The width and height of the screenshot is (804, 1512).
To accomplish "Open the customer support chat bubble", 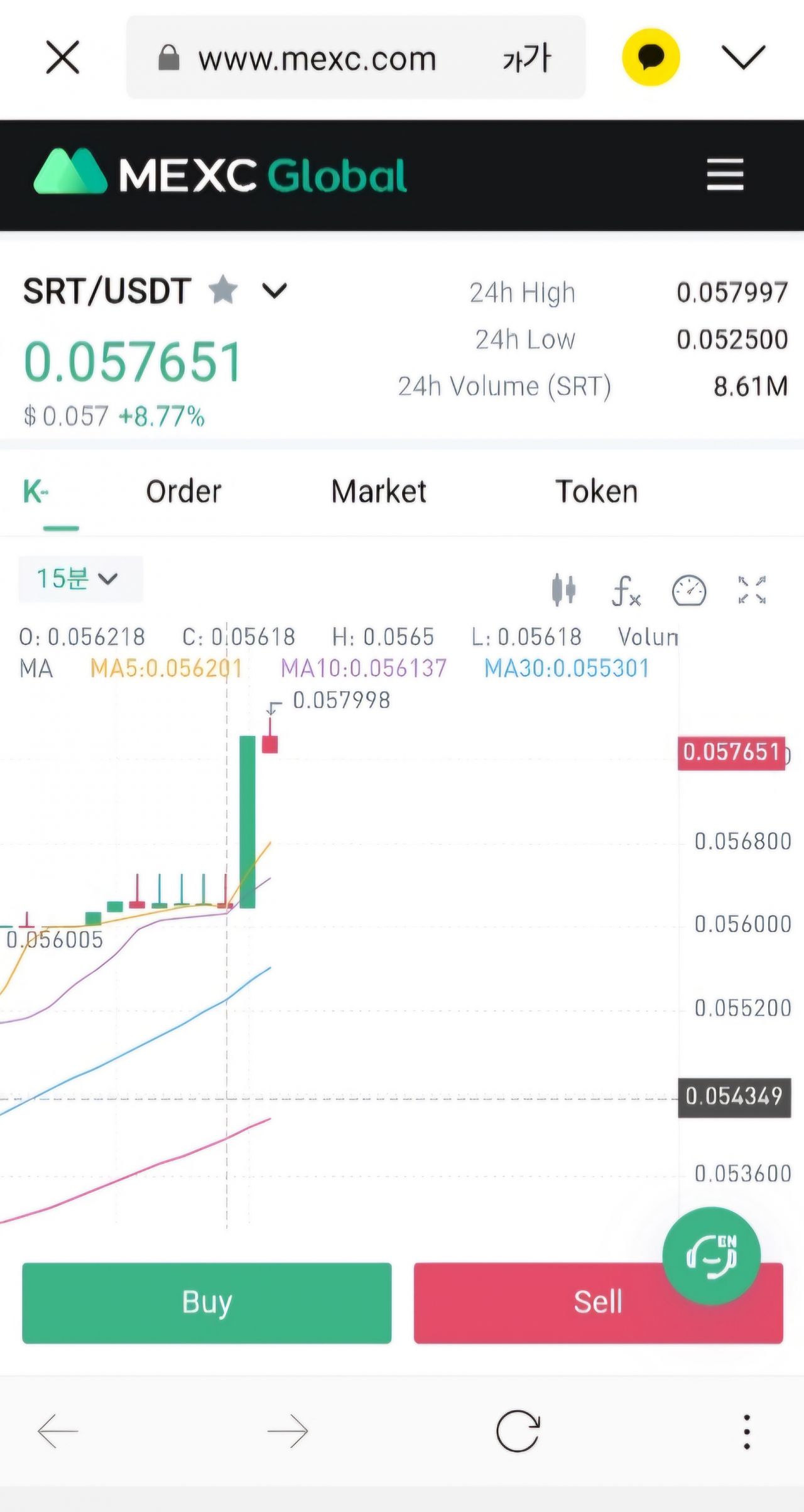I will click(x=711, y=1256).
